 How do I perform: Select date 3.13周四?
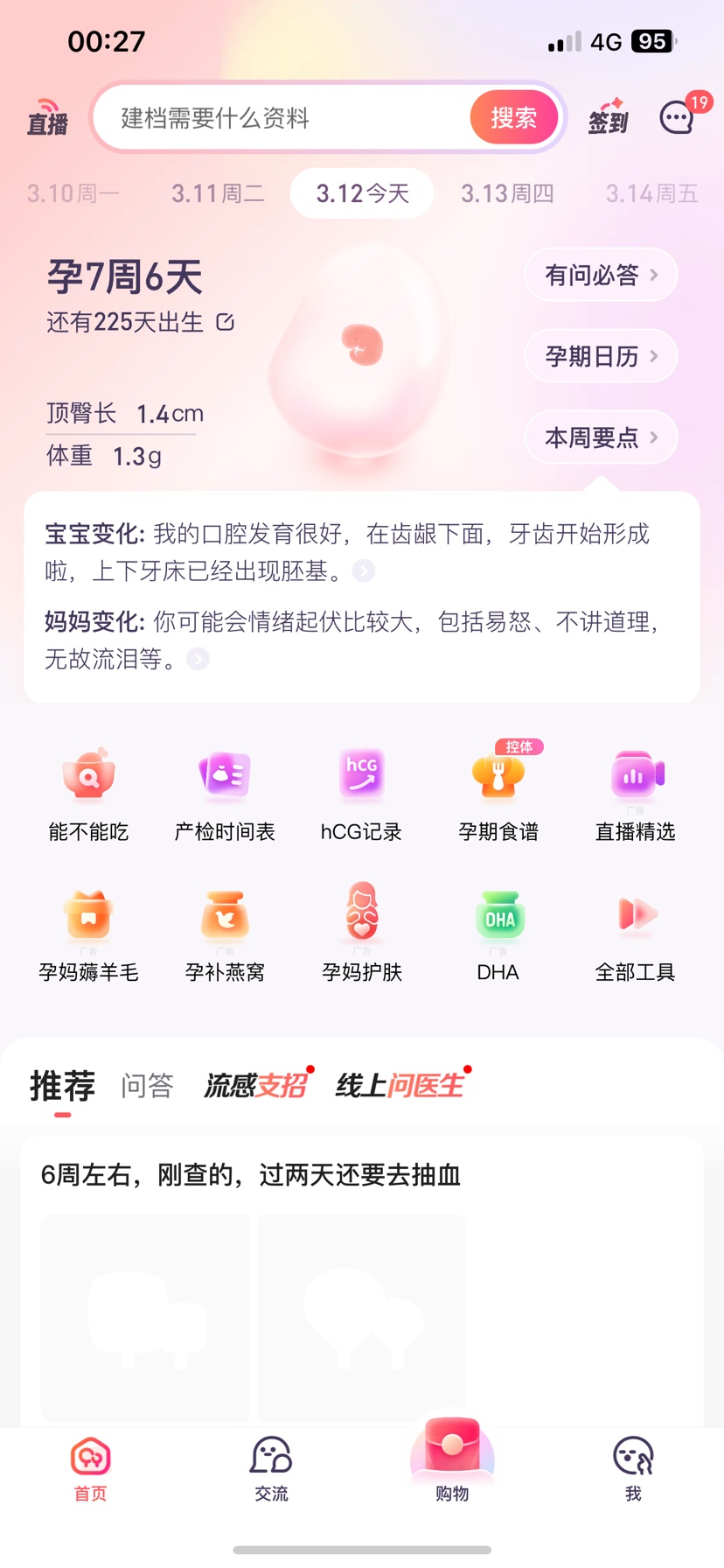(x=507, y=193)
